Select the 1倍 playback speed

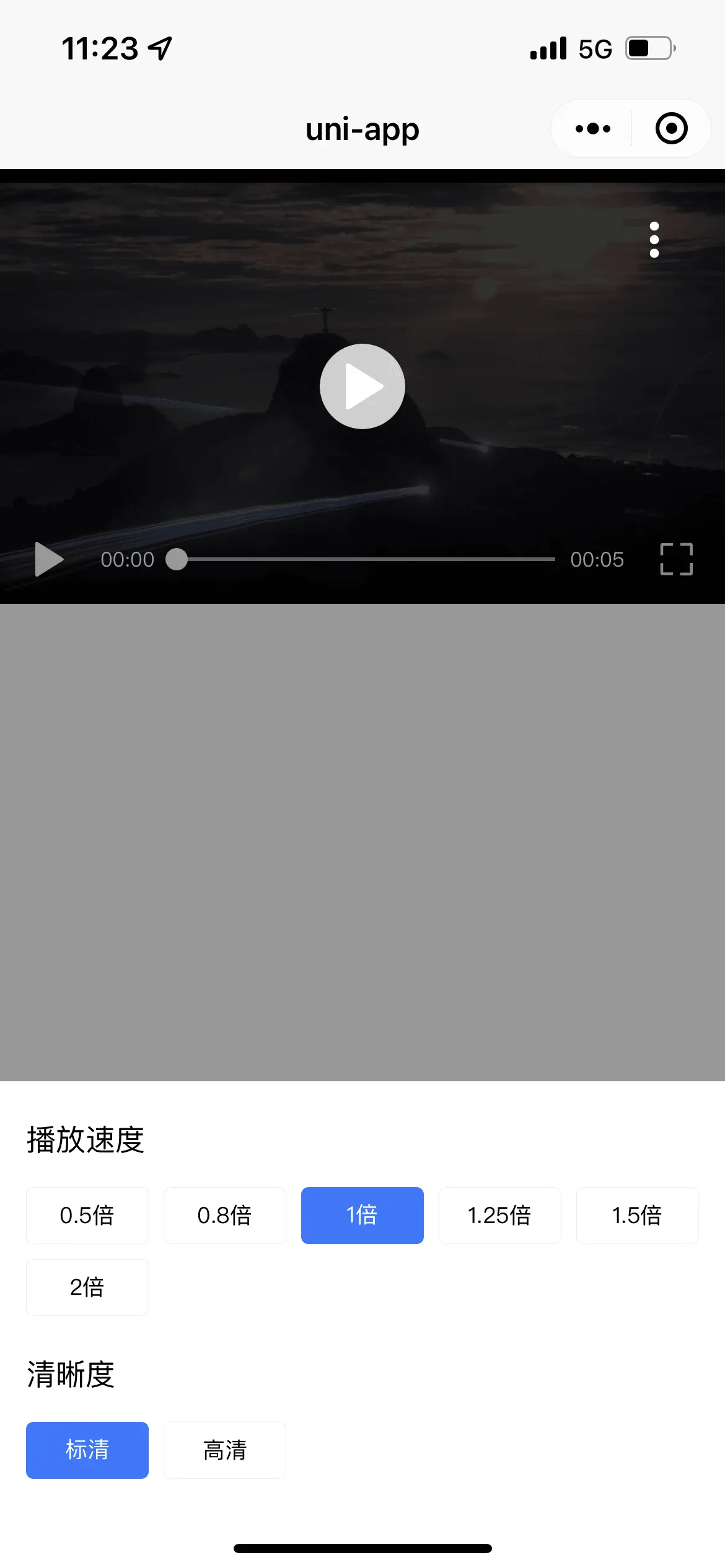362,1215
